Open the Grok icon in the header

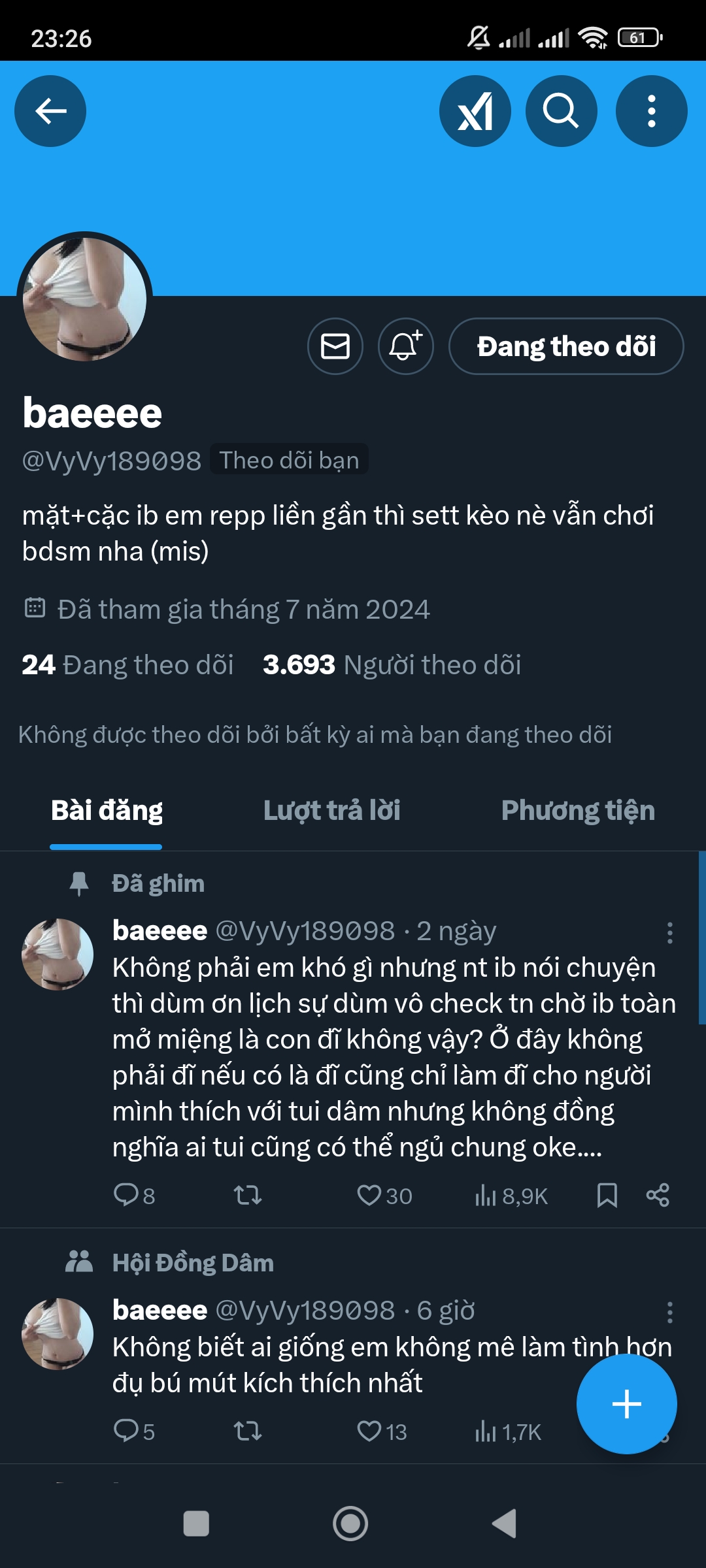(x=475, y=112)
